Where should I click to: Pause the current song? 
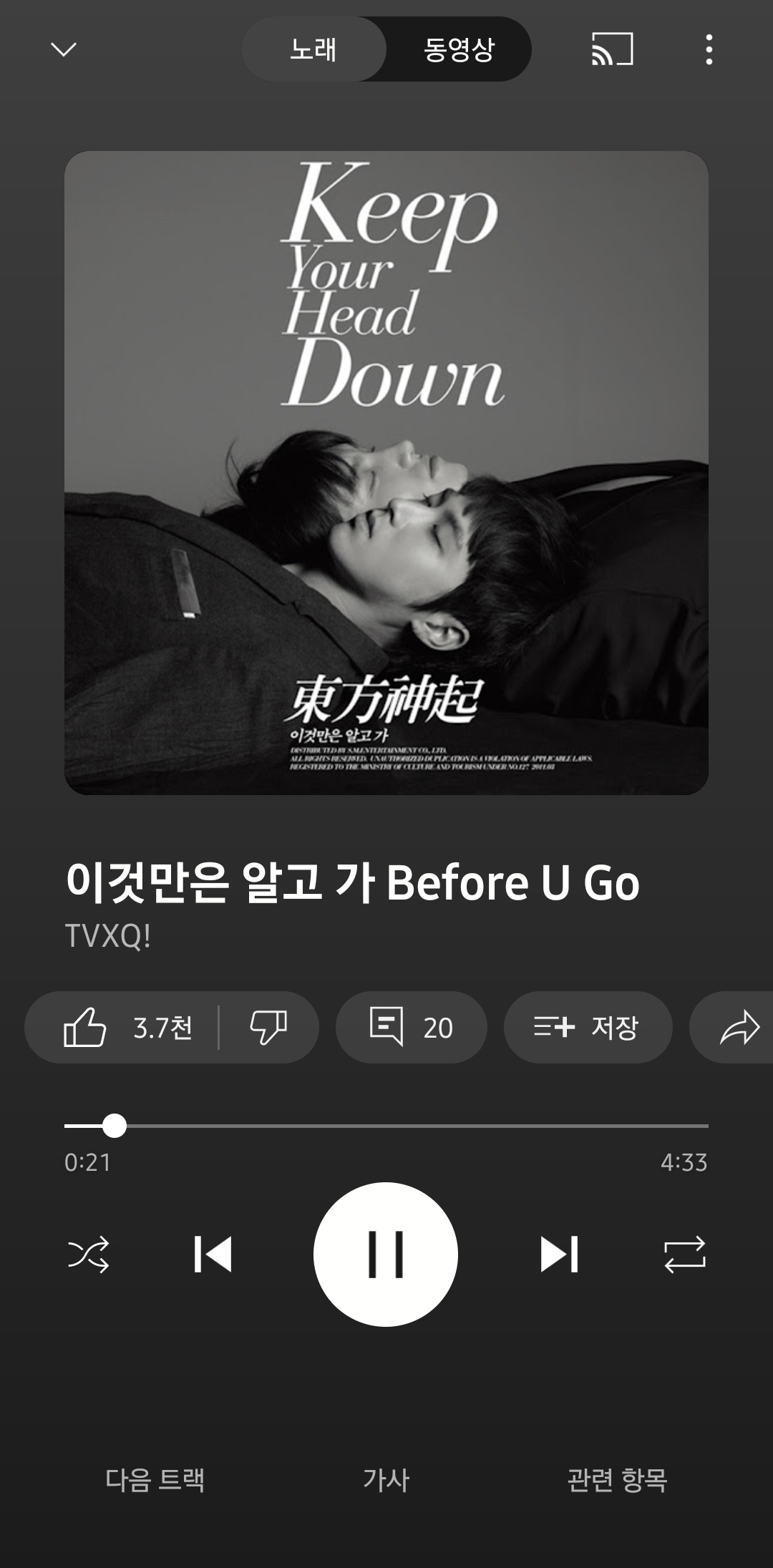386,1254
